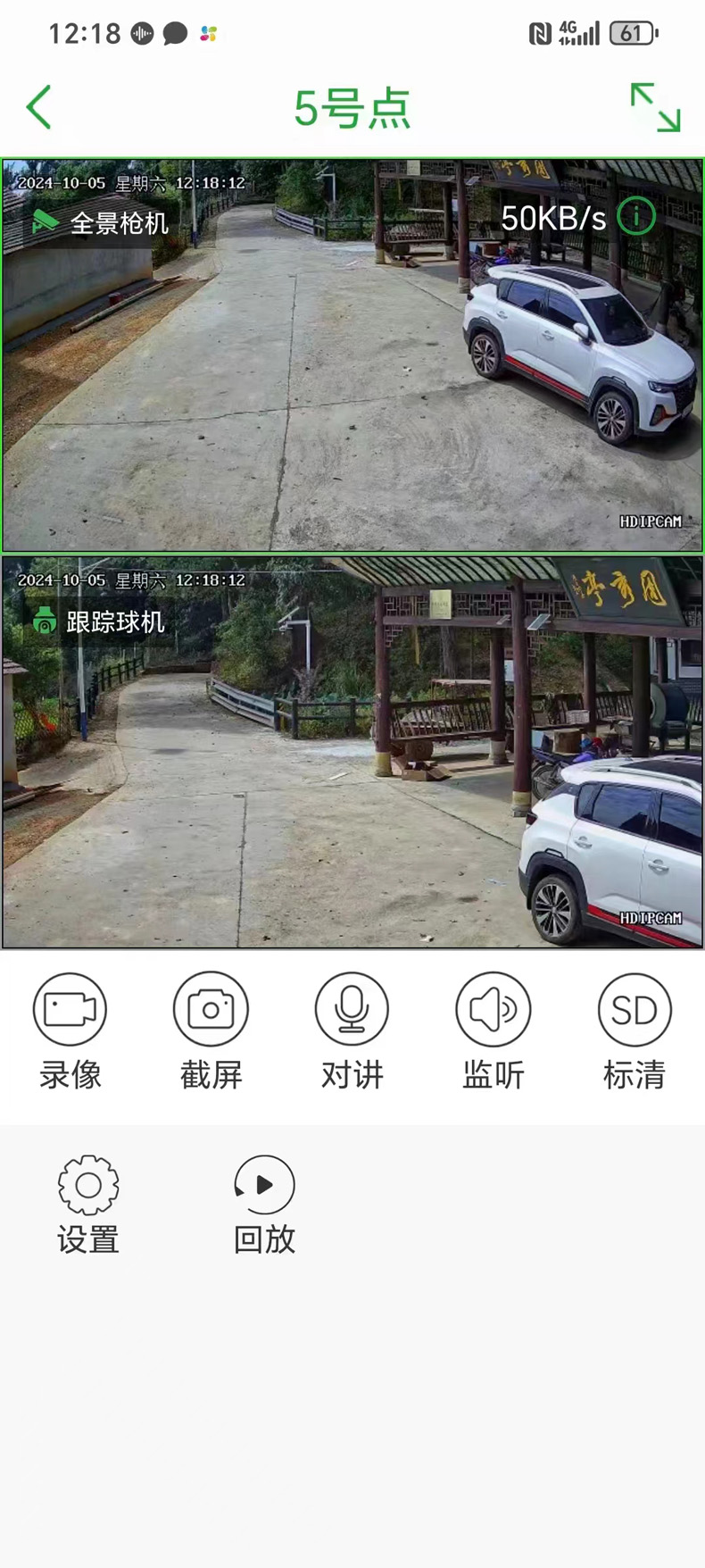705x1568 pixels.
Task: Select the 全景枪机 camera feed
Action: point(352,355)
